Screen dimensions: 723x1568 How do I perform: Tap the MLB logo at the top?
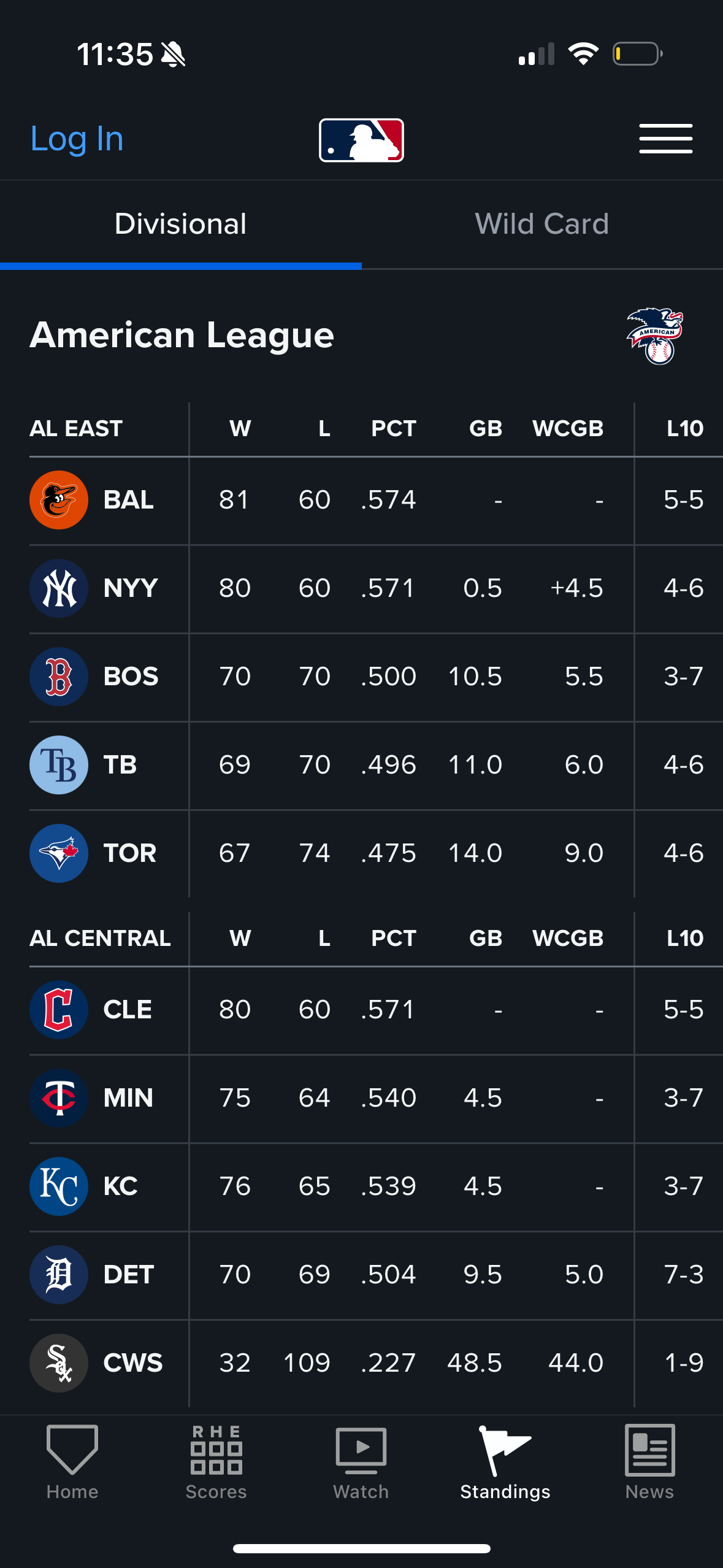[361, 139]
